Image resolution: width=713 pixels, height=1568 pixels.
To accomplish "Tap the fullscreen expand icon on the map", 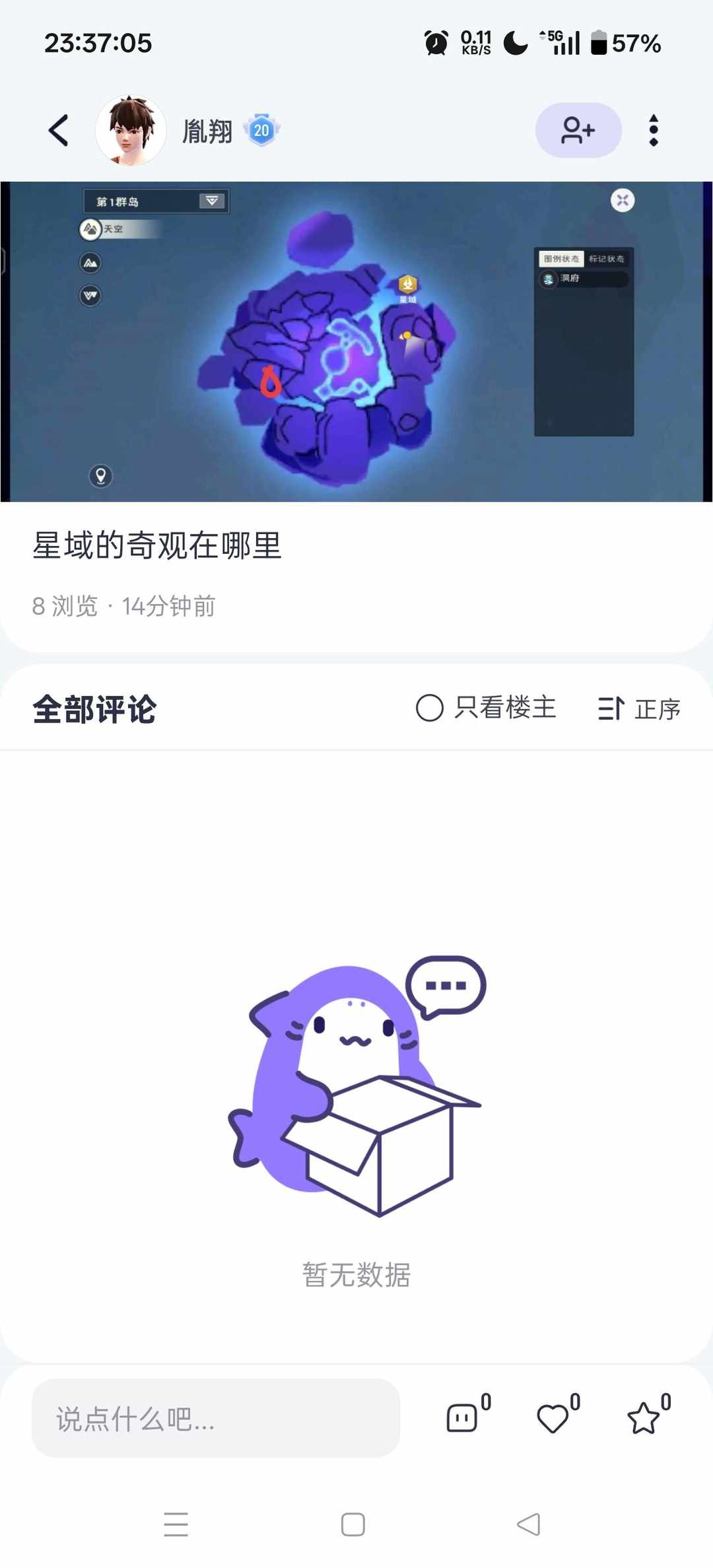I will [621, 201].
